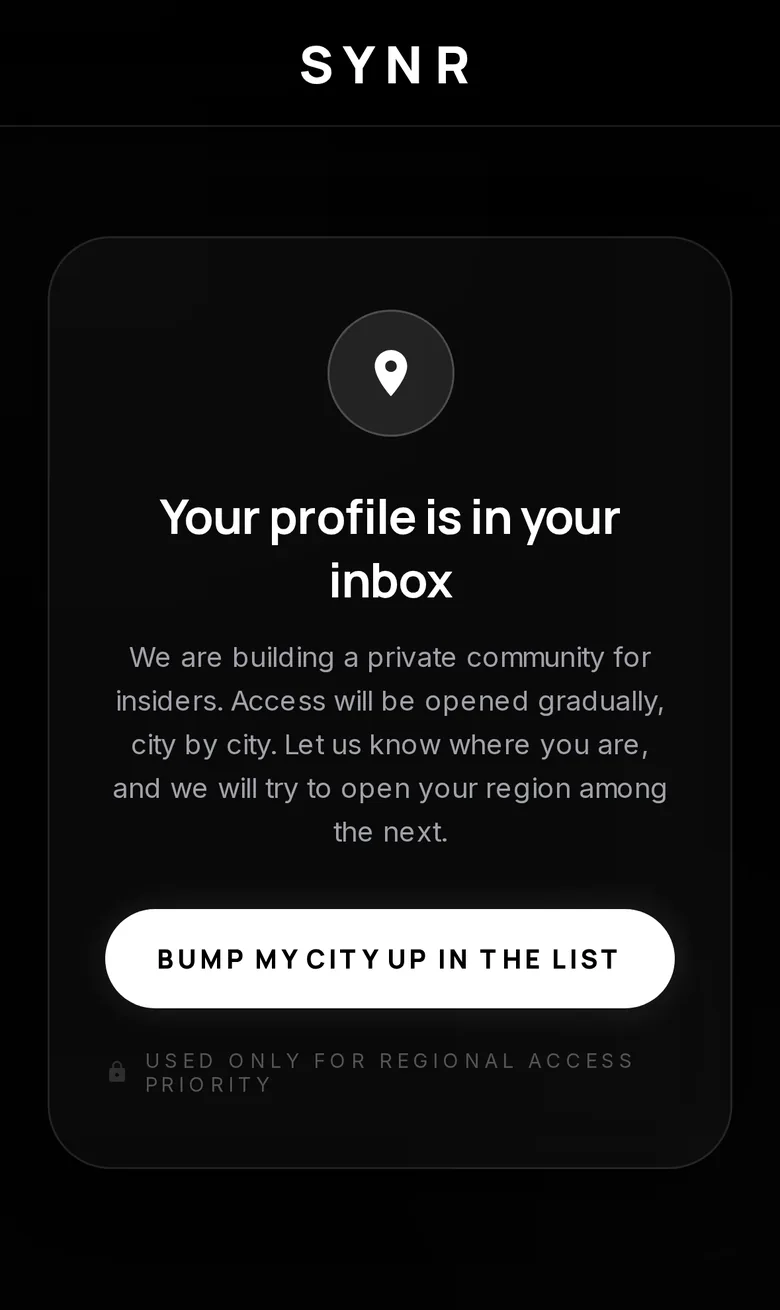This screenshot has width=780, height=1310.
Task: Click the rounded dark card container
Action: [390, 700]
